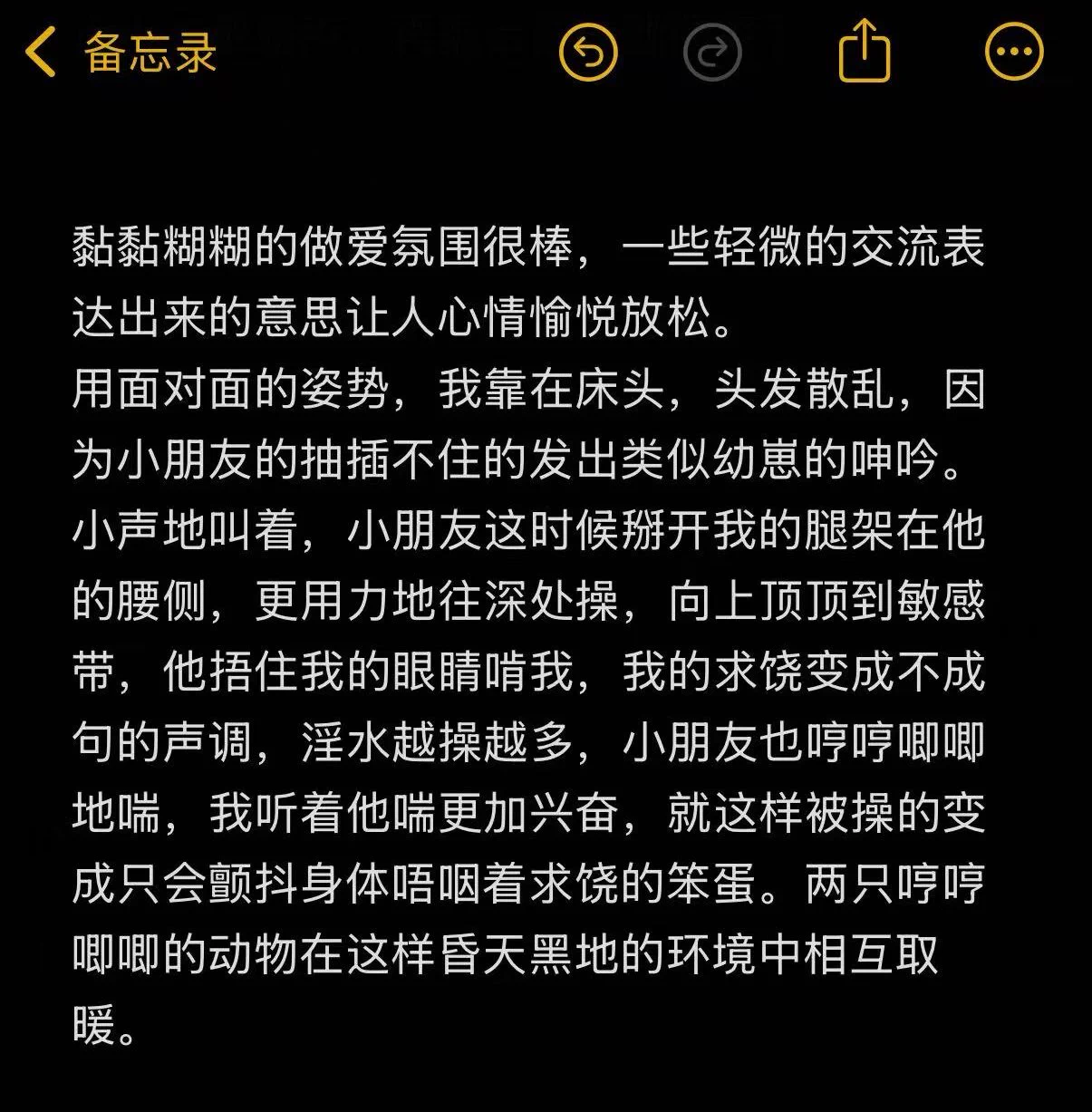Share this note
The height and width of the screenshot is (1112, 1092).
[865, 52]
